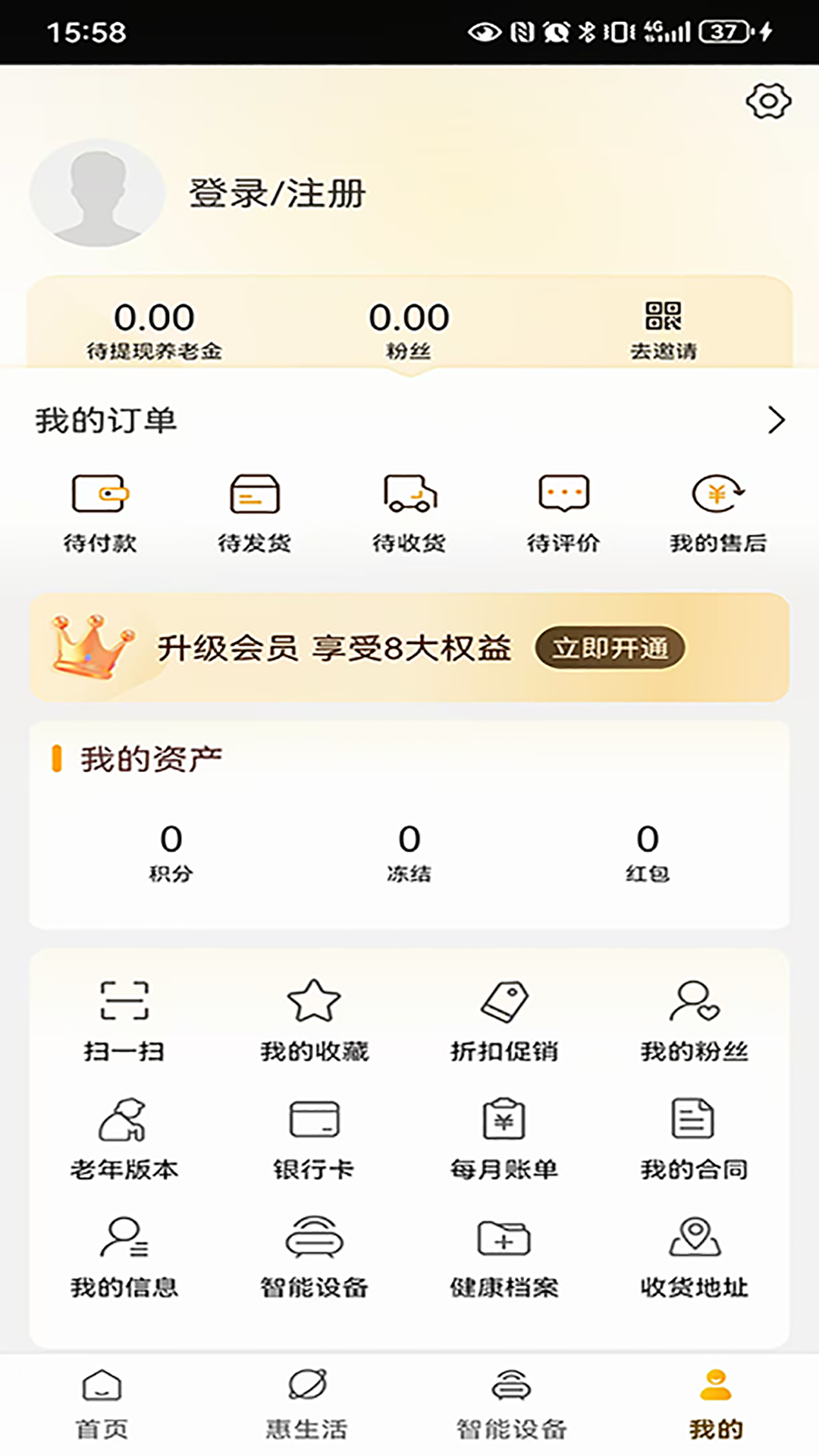This screenshot has width=819, height=1456.
Task: Check 每月账单 monthly bills
Action: pos(504,1137)
